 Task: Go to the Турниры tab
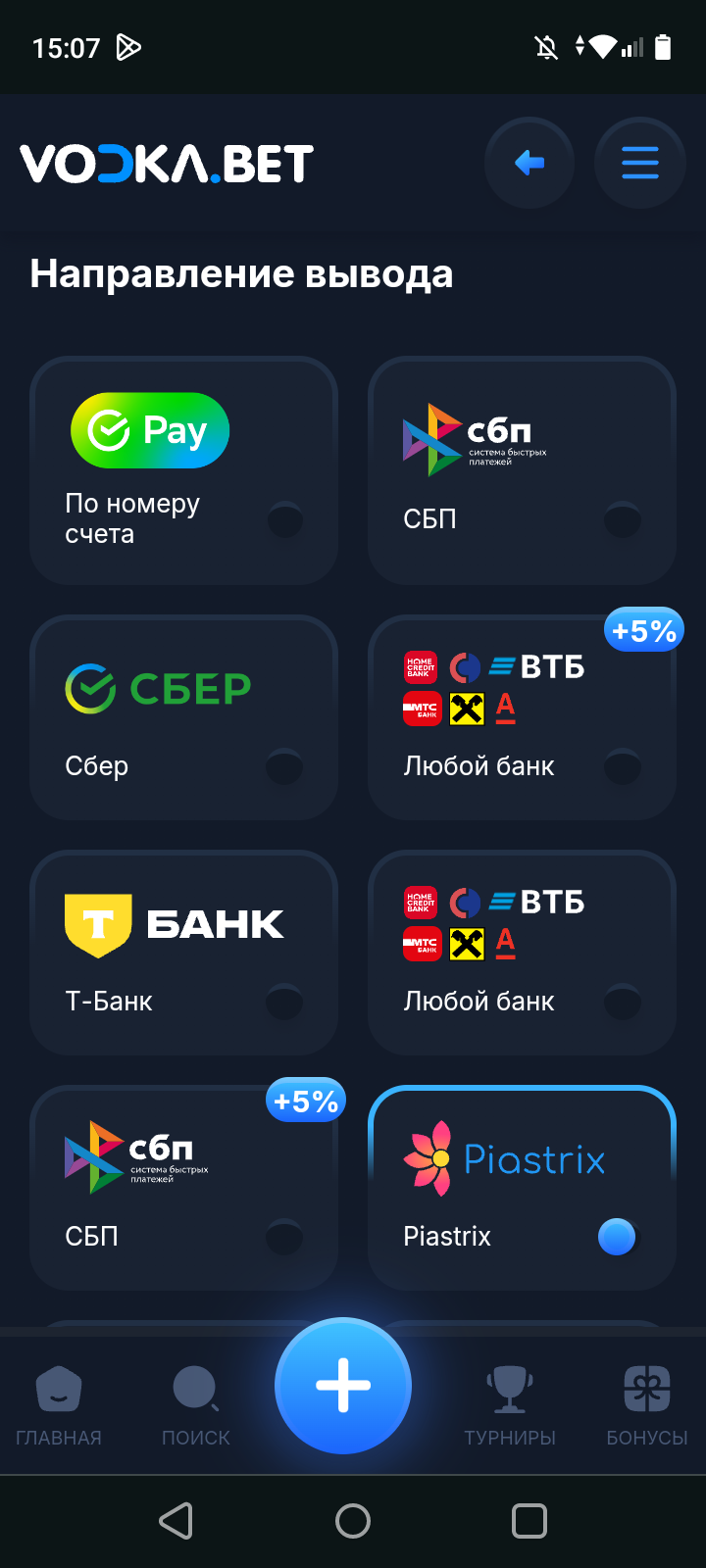point(510,1405)
